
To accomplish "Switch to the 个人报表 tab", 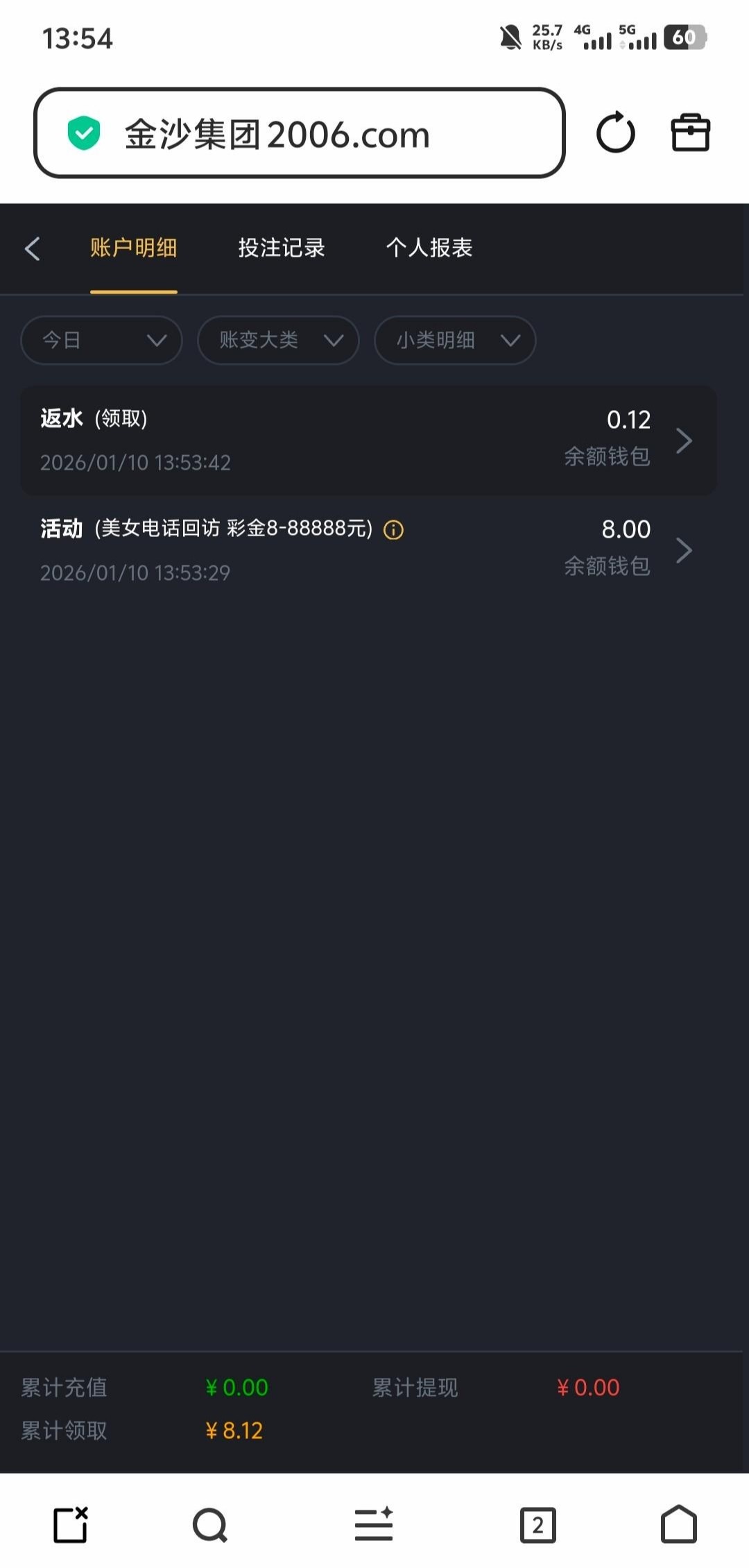I will [429, 248].
